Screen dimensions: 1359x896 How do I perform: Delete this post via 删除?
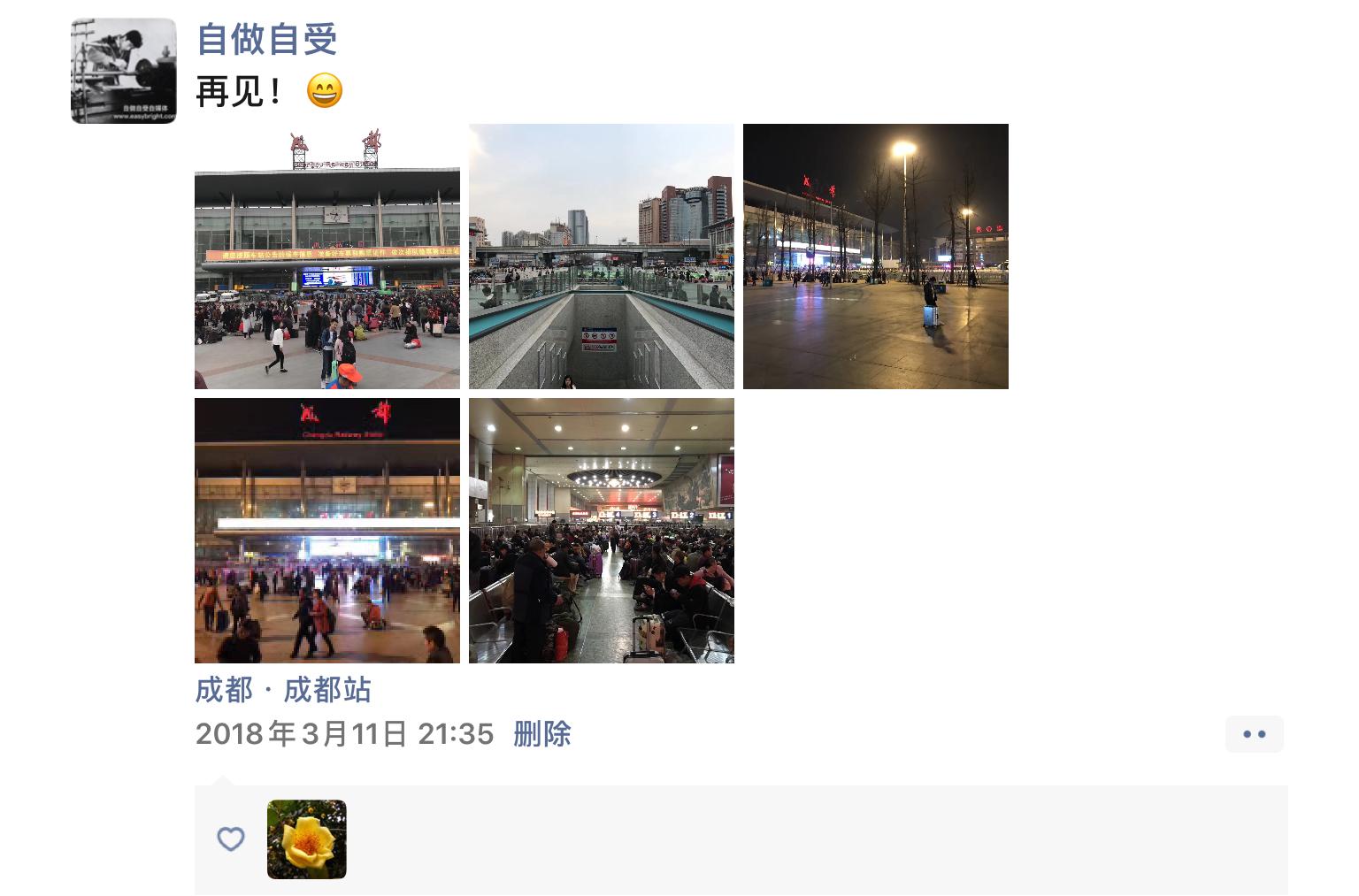click(x=542, y=734)
